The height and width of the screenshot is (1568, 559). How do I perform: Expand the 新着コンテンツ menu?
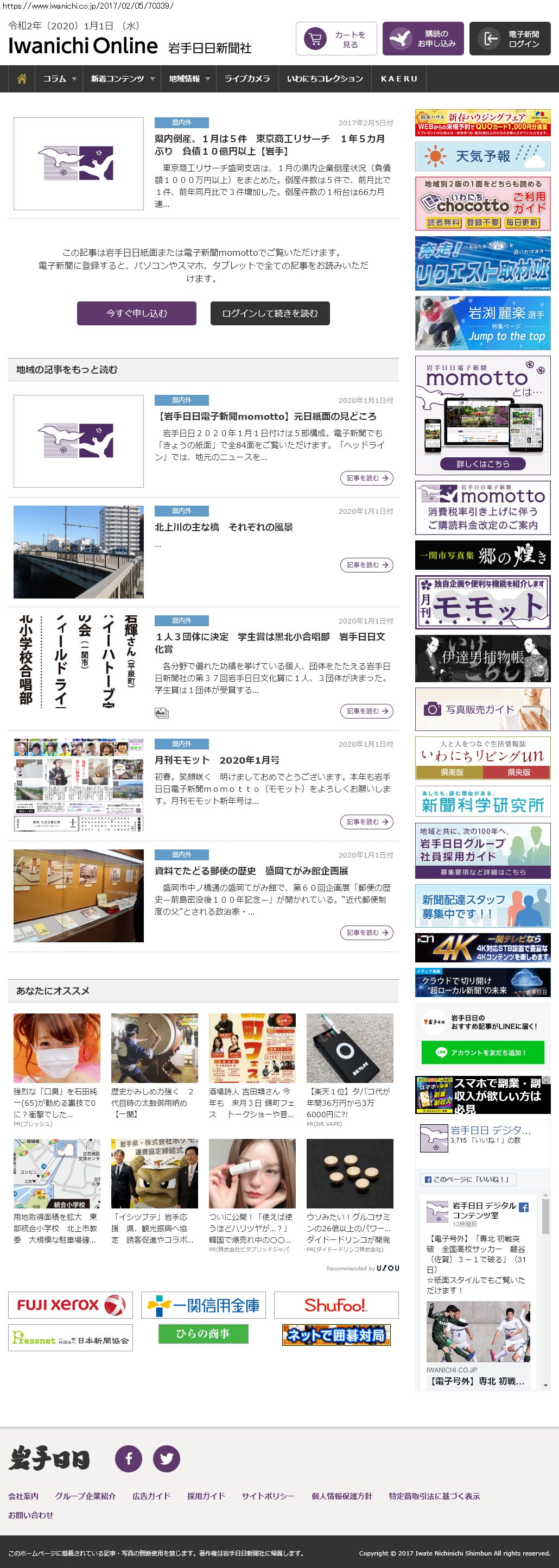click(x=122, y=79)
